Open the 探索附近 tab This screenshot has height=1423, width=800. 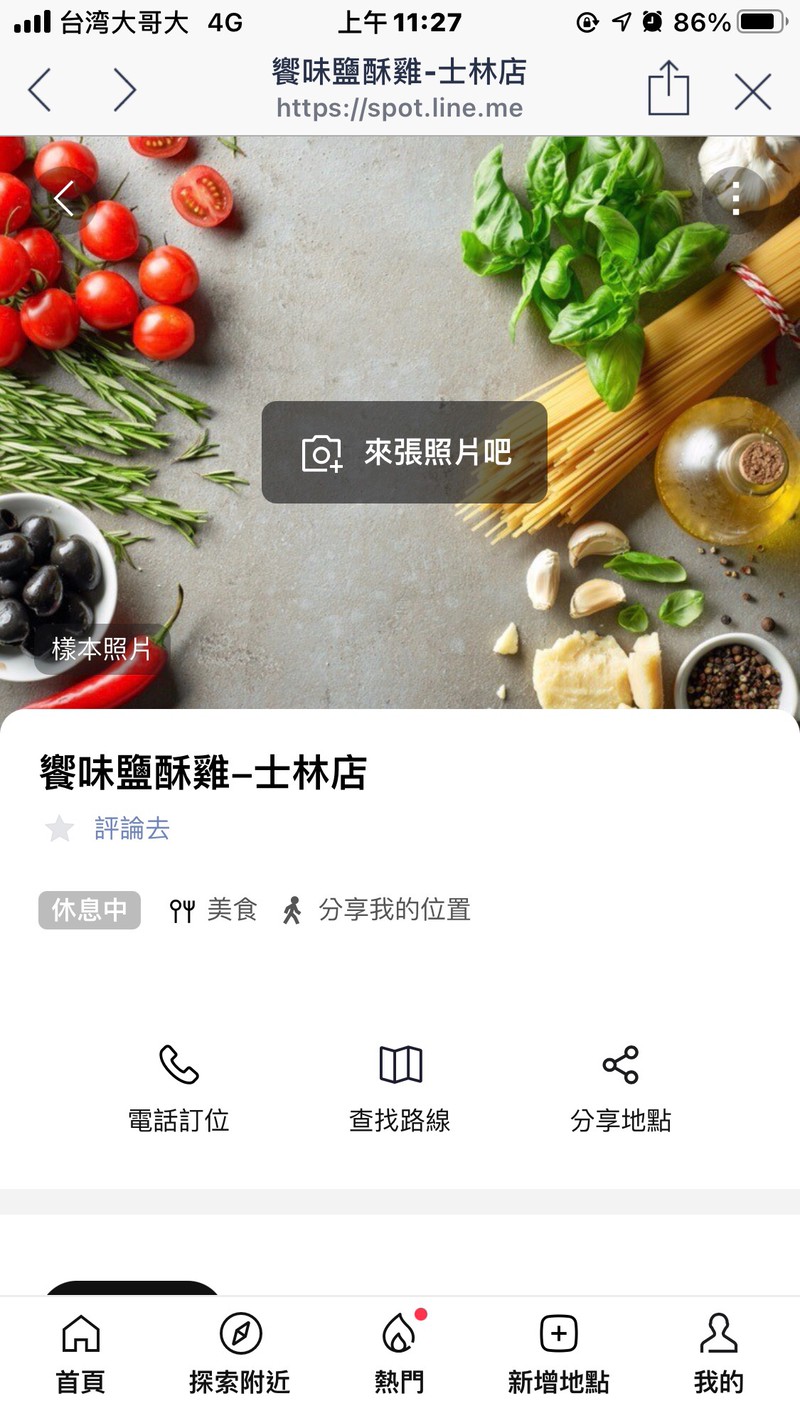click(x=240, y=1355)
